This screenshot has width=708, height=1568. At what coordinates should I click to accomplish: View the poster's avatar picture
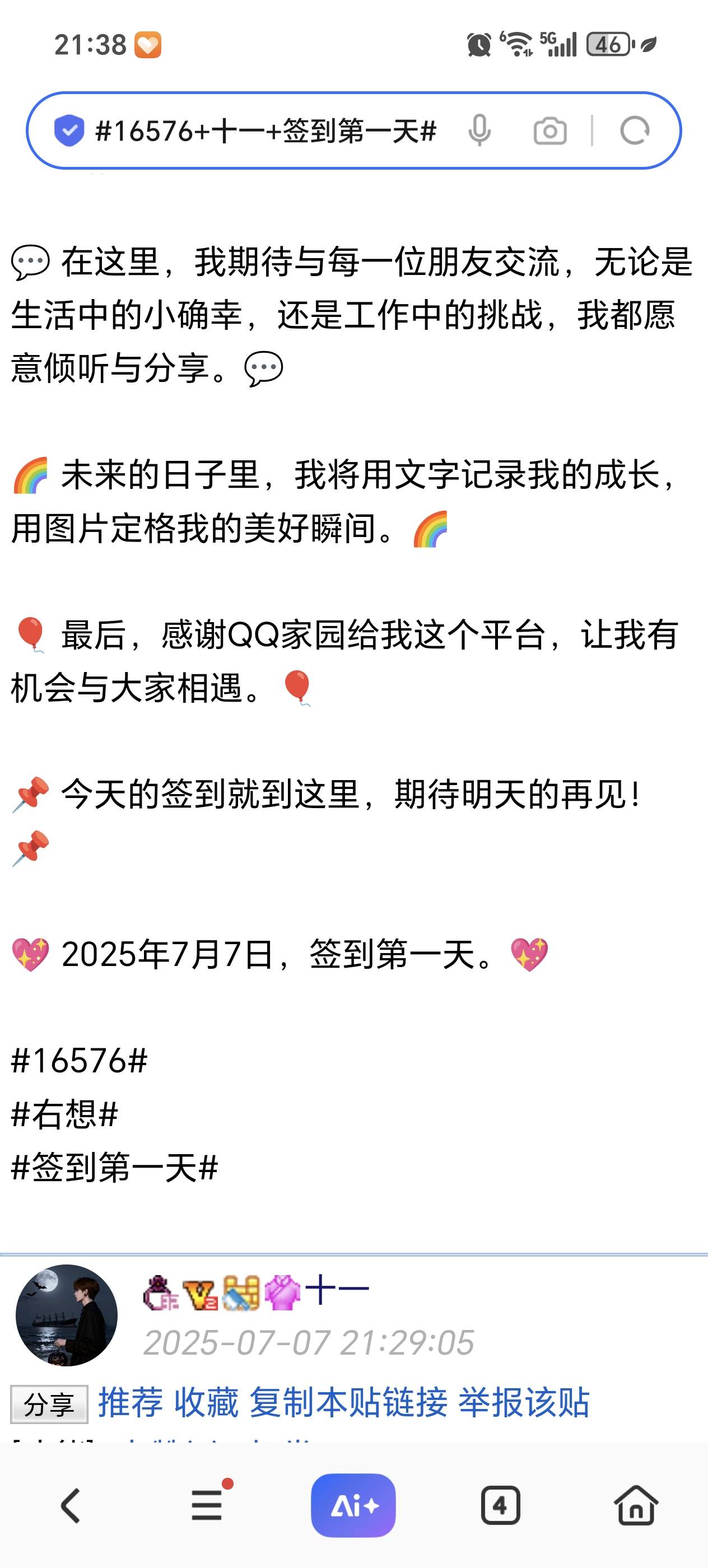66,1315
